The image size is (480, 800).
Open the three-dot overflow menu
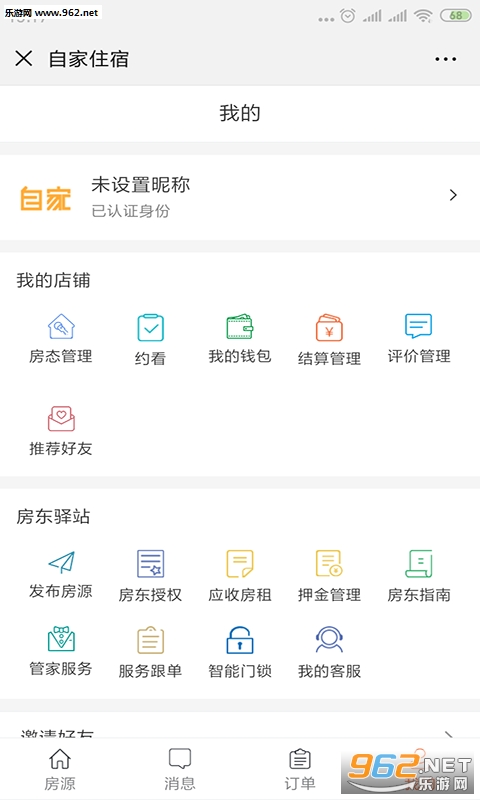point(445,59)
